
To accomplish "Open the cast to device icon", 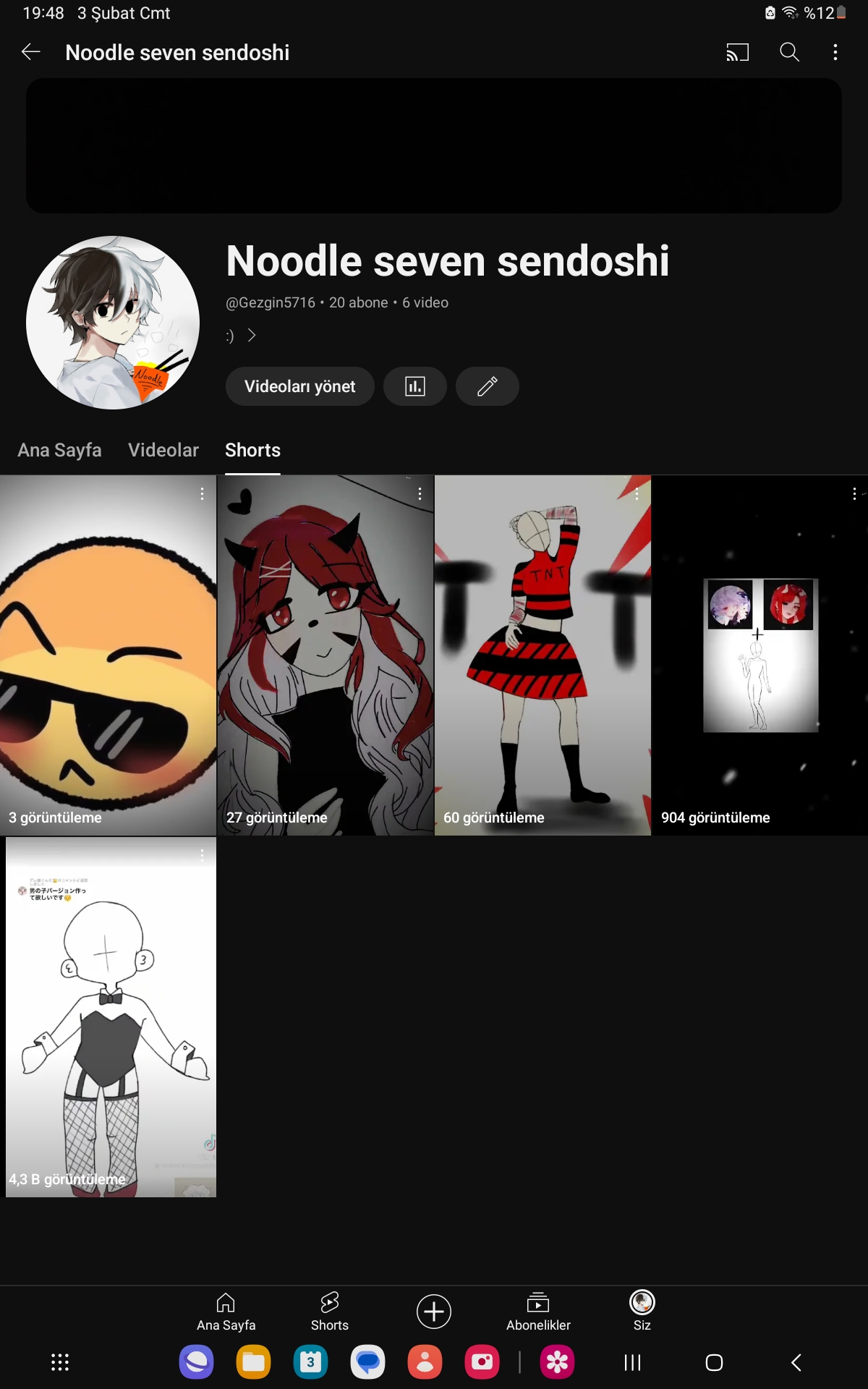I will pyautogui.click(x=737, y=52).
